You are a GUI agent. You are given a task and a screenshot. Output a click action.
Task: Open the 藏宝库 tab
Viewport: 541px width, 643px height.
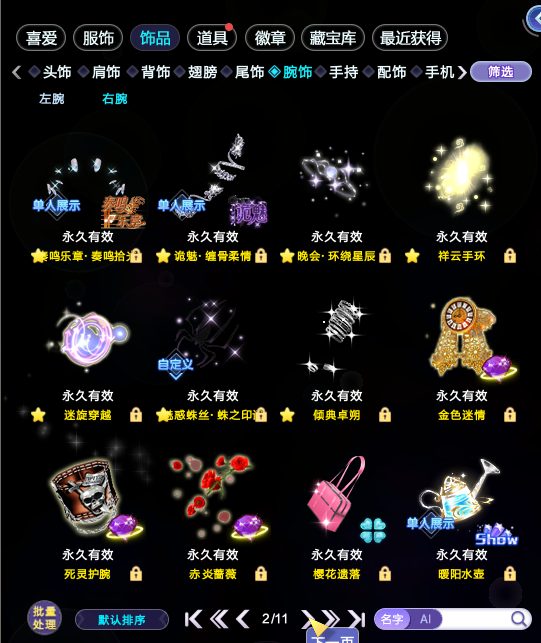click(x=333, y=38)
